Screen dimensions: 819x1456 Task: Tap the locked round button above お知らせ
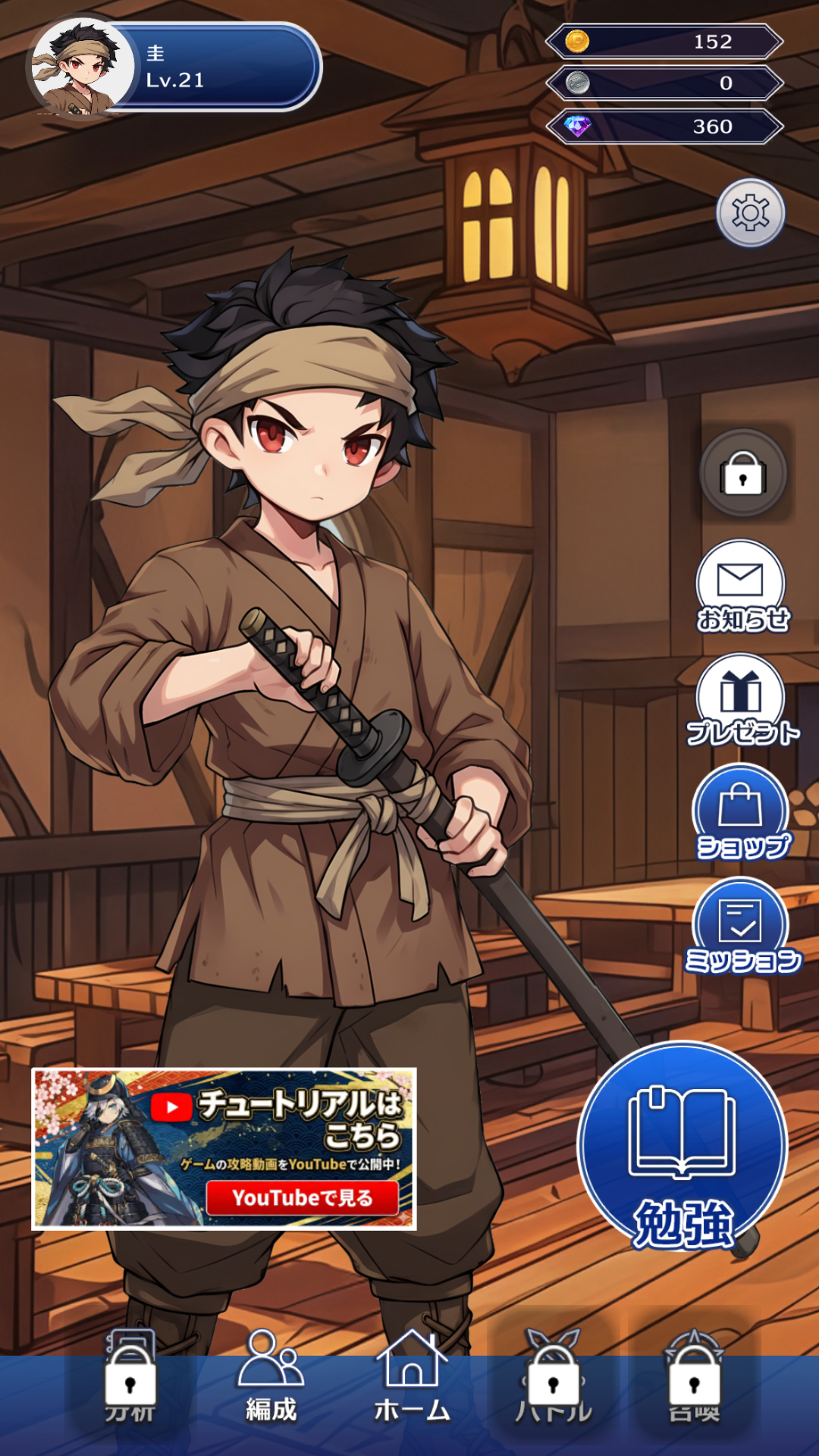[x=743, y=473]
